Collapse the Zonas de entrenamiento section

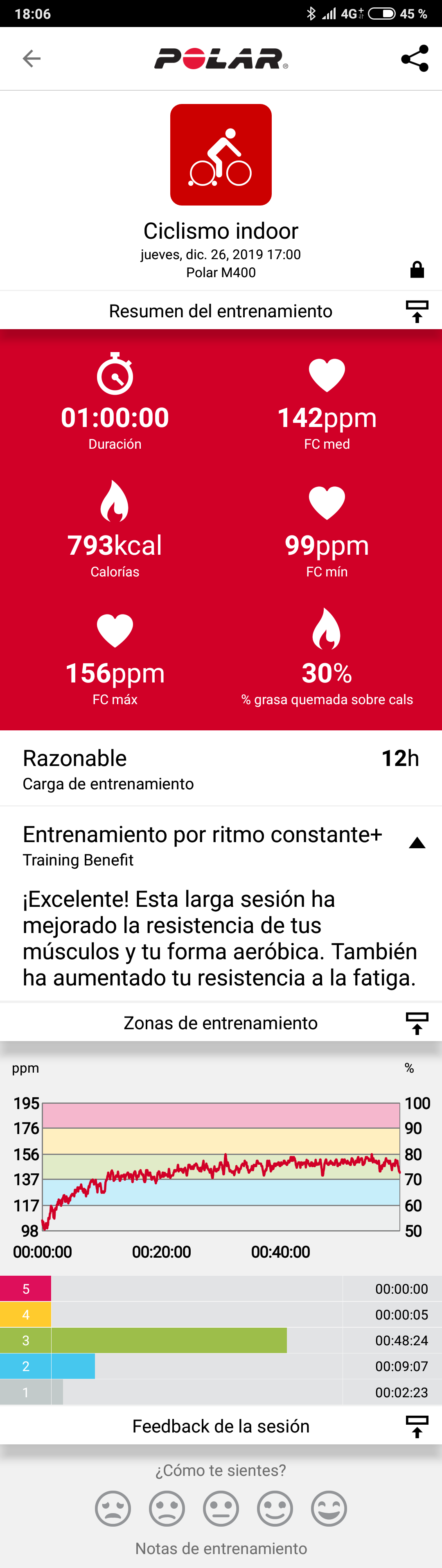(417, 1023)
